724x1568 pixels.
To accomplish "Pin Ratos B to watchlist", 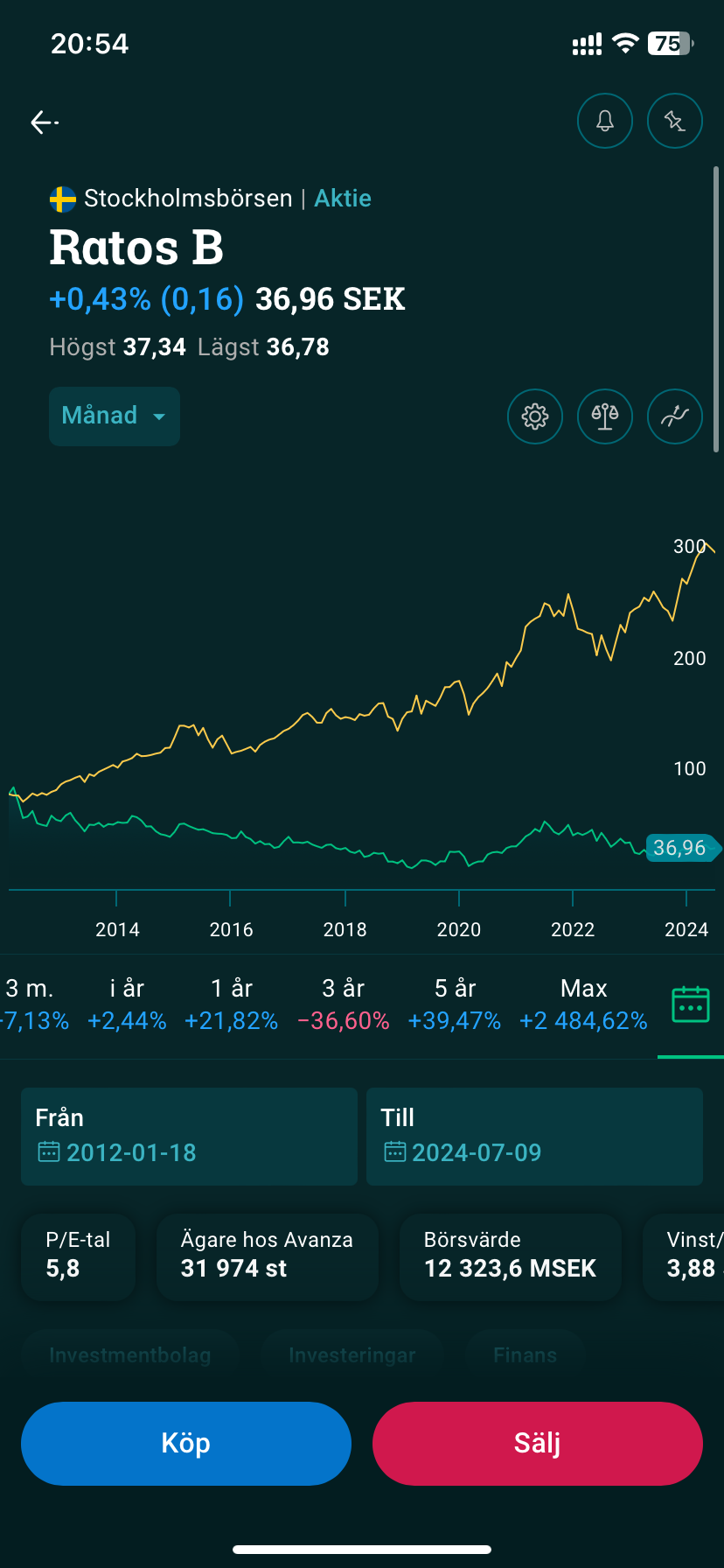I will click(x=674, y=121).
